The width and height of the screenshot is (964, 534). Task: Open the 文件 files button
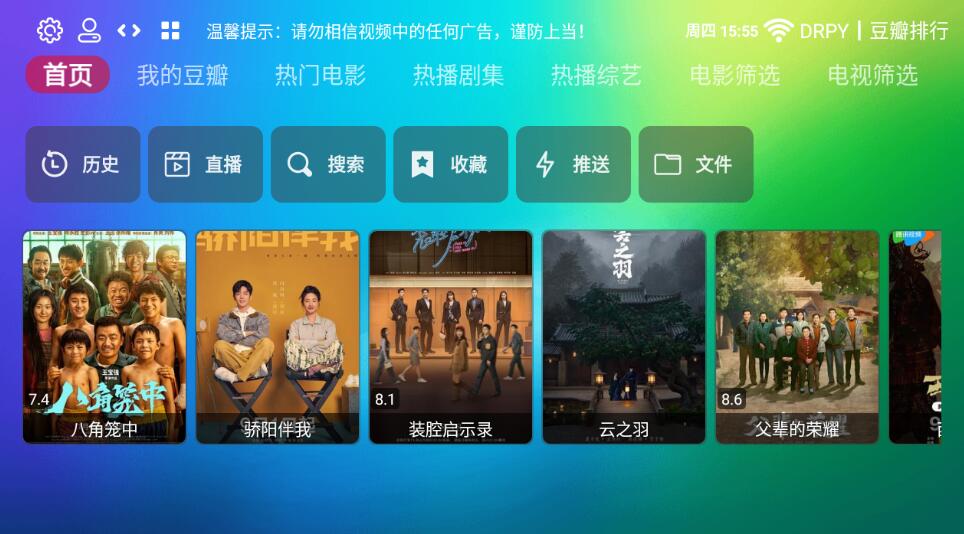point(696,164)
